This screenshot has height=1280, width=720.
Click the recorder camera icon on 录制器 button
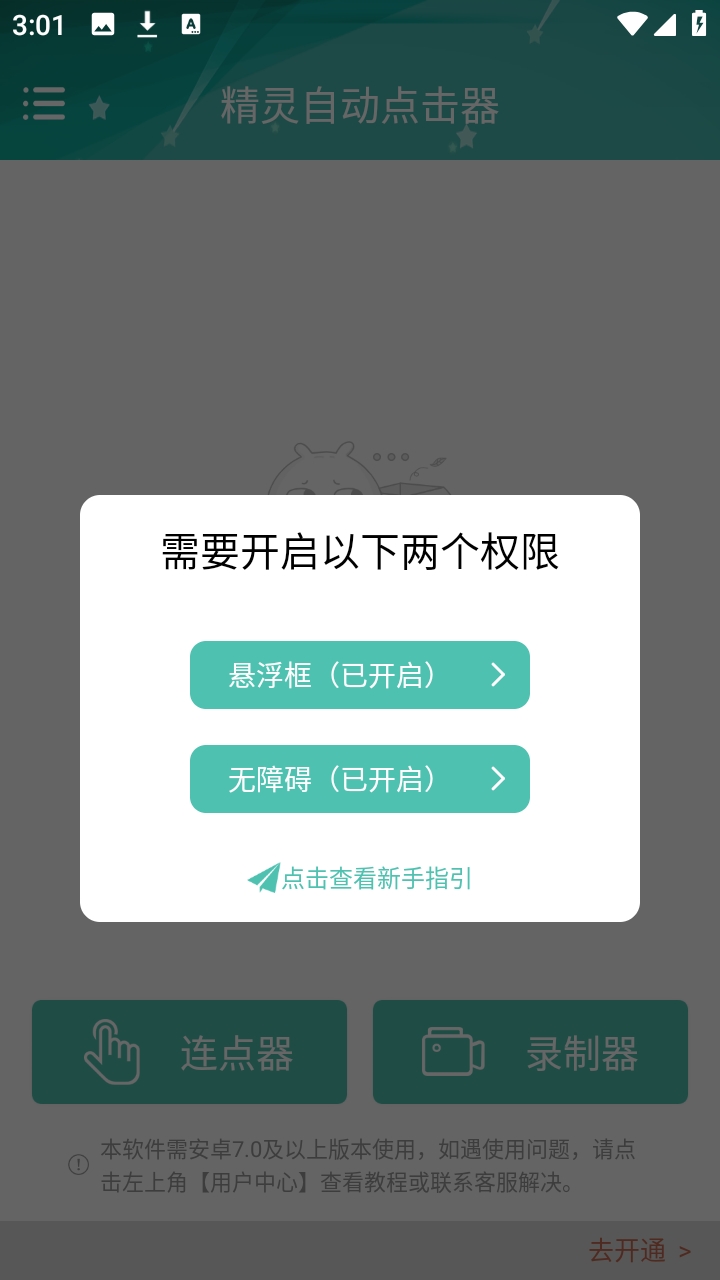pyautogui.click(x=452, y=1050)
